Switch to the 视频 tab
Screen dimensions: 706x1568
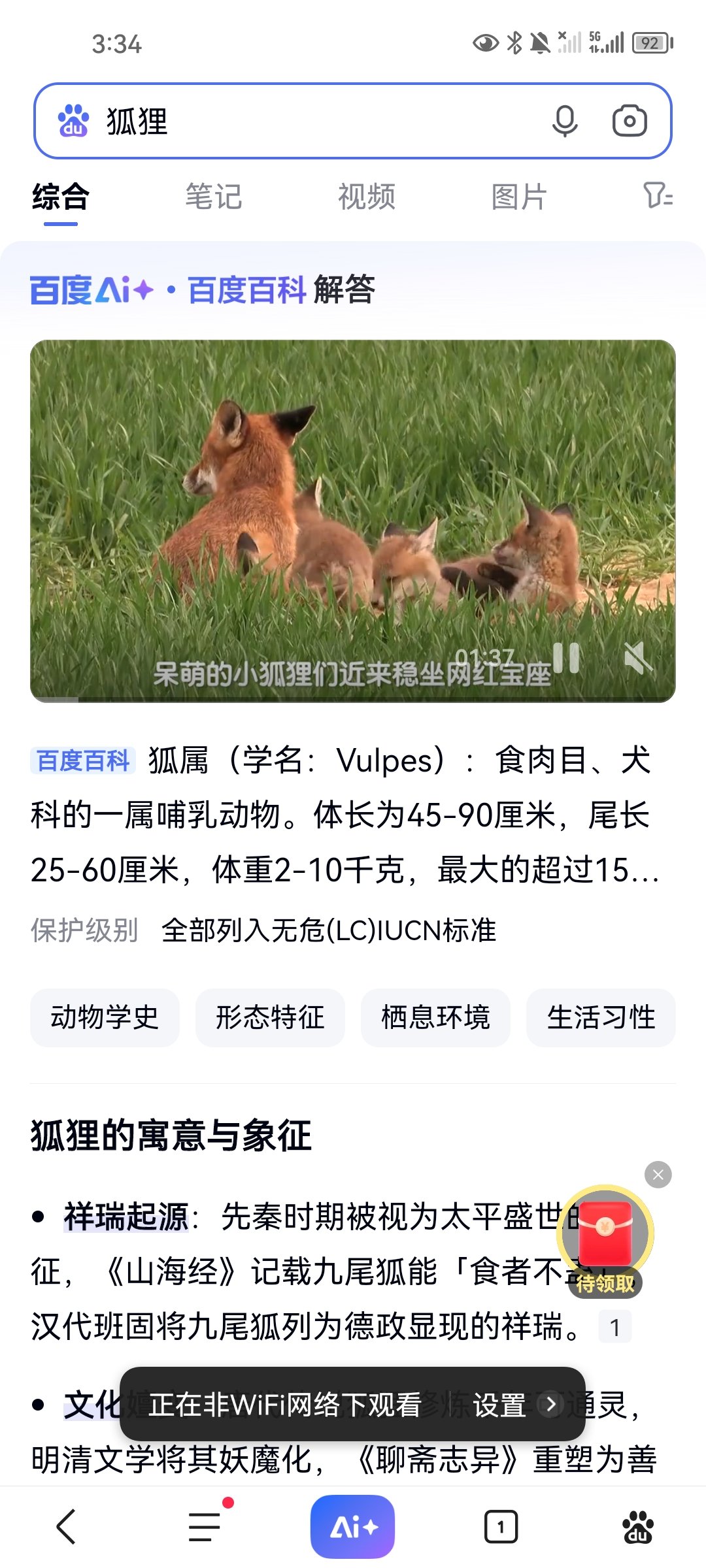pyautogui.click(x=367, y=197)
